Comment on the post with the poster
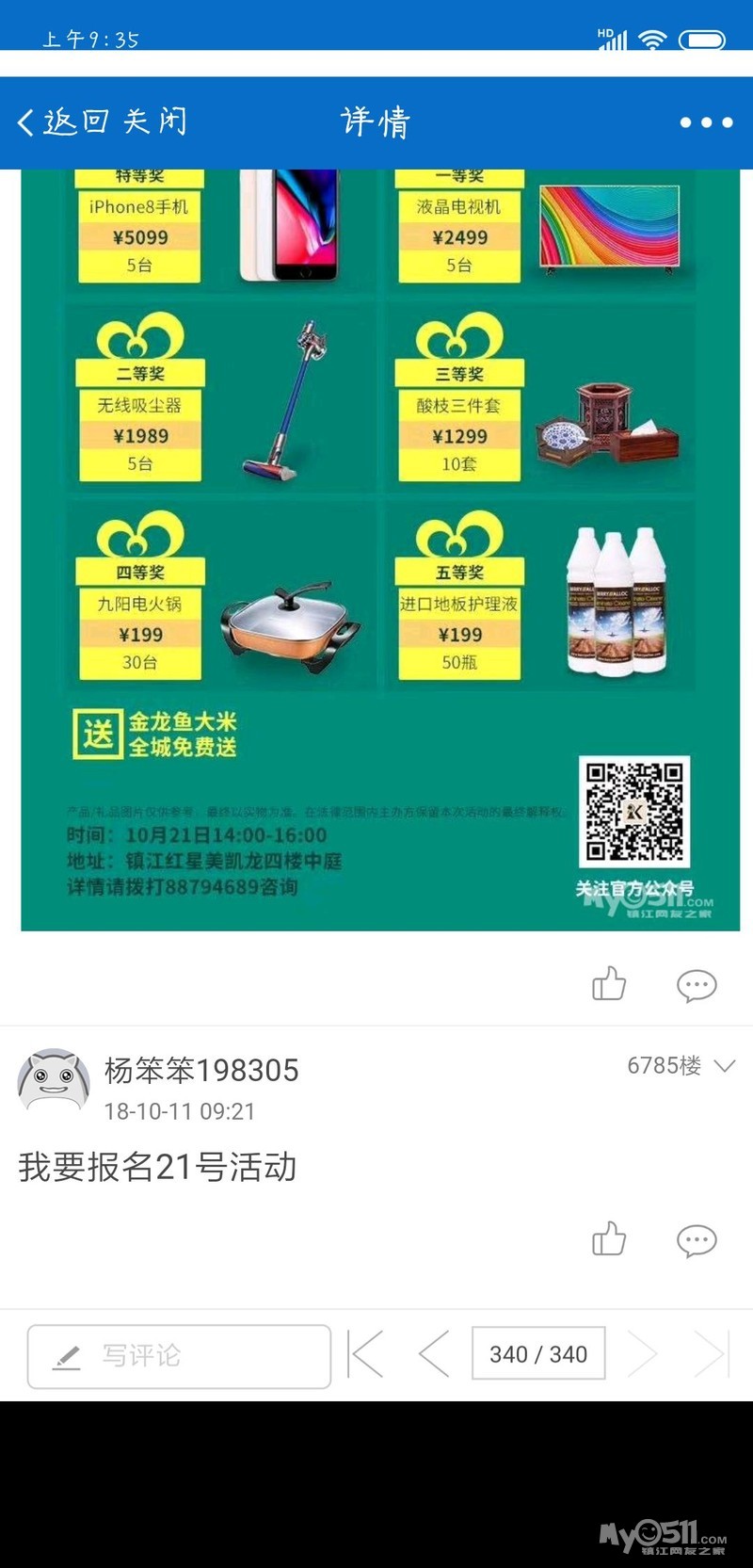This screenshot has width=753, height=1568. pyautogui.click(x=697, y=985)
